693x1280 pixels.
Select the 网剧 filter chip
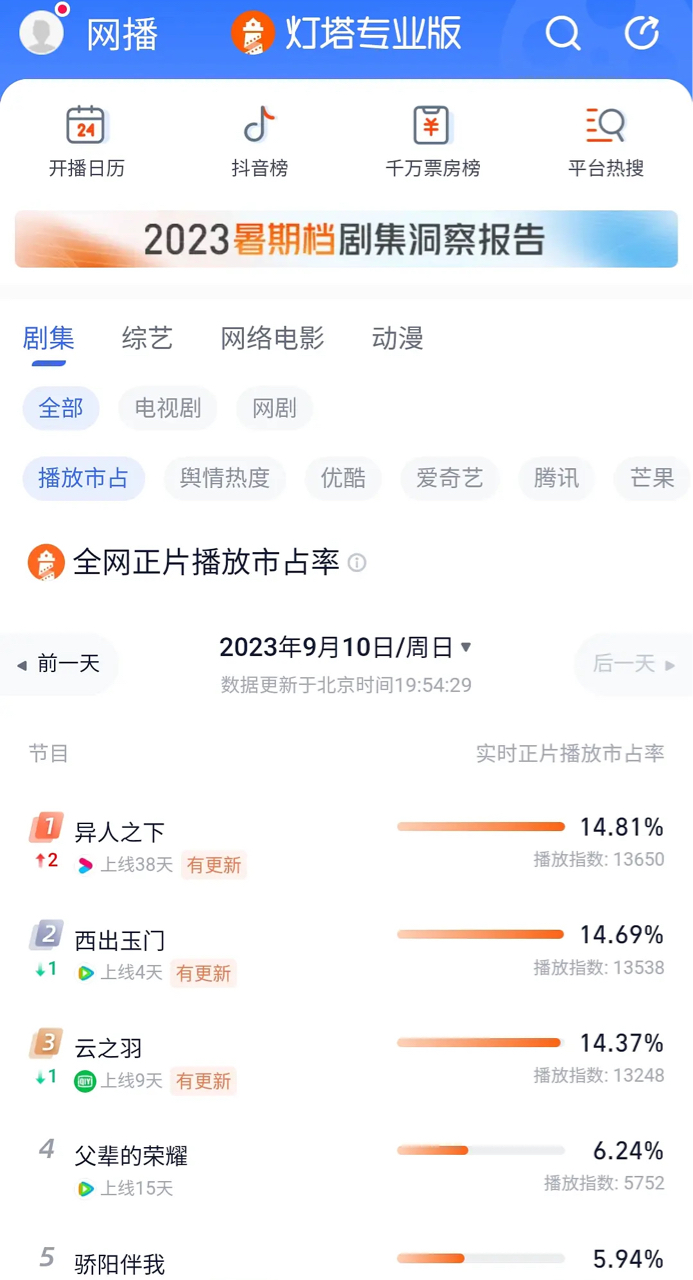click(x=275, y=408)
